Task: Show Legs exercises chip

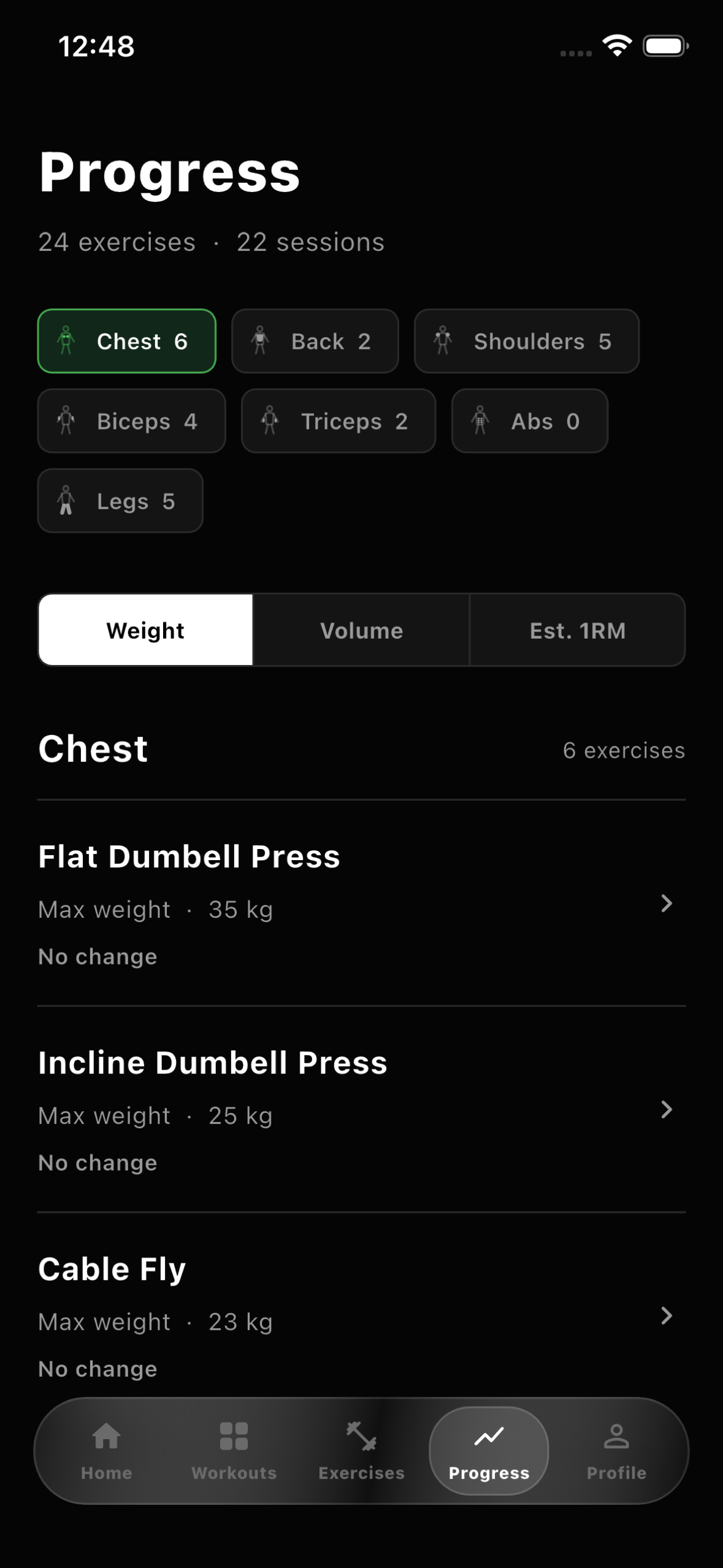Action: coord(120,501)
